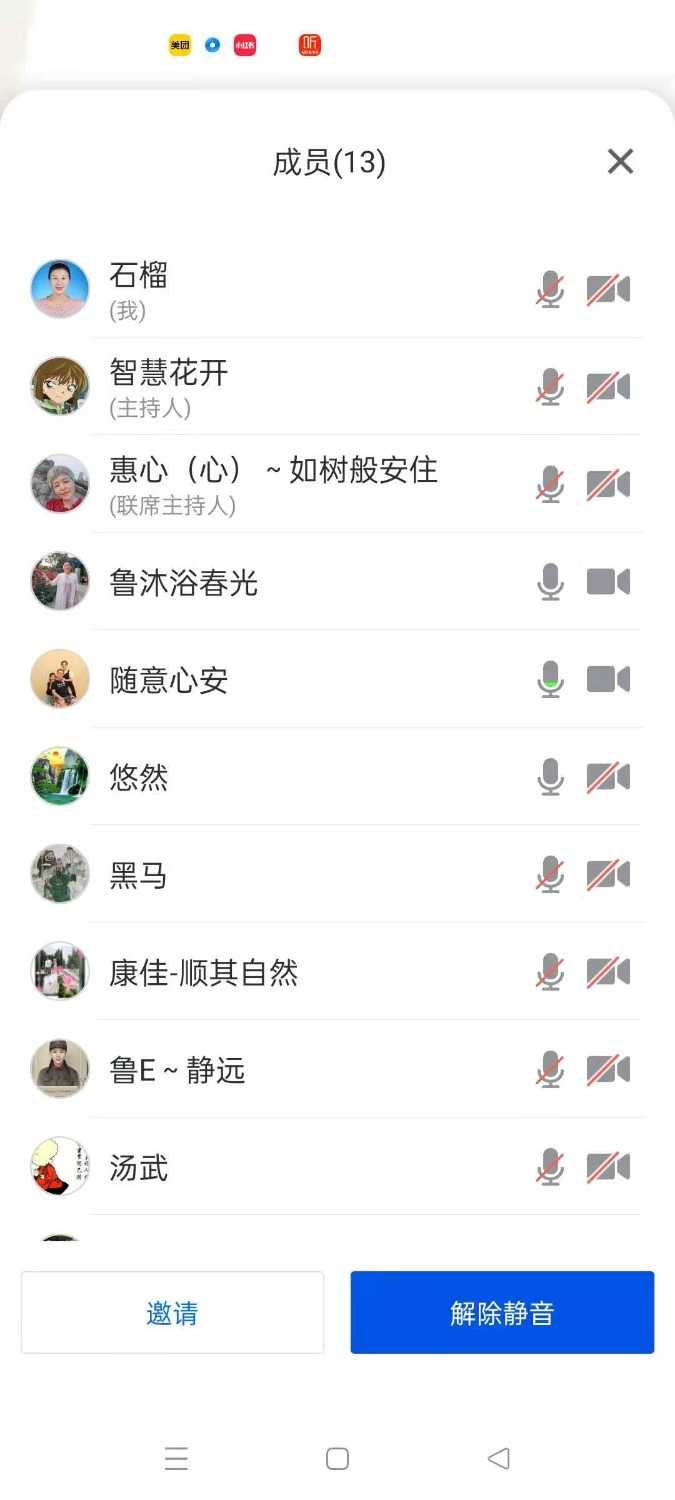Tap 随意心安's active microphone icon

[x=550, y=680]
